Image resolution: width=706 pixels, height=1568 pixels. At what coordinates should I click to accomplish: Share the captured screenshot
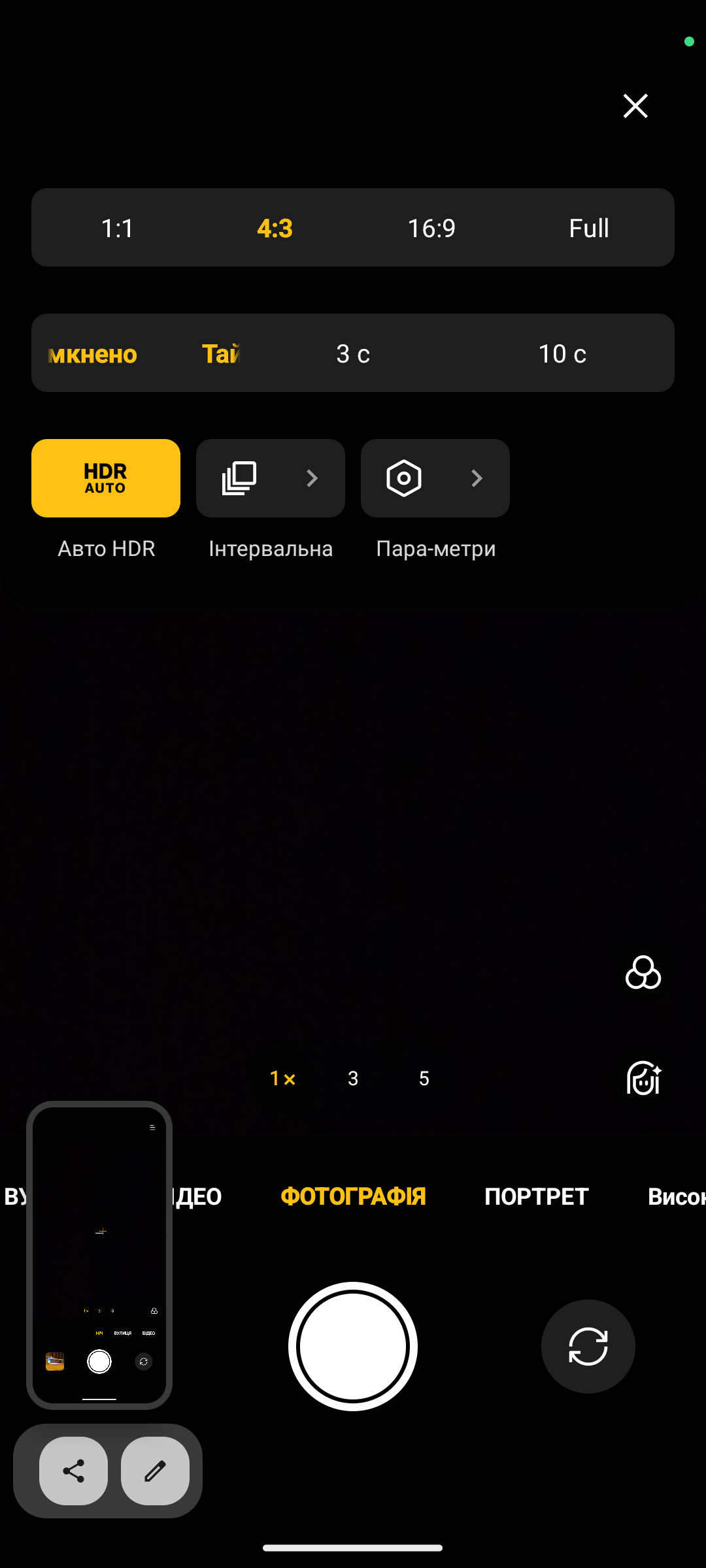[x=73, y=1471]
